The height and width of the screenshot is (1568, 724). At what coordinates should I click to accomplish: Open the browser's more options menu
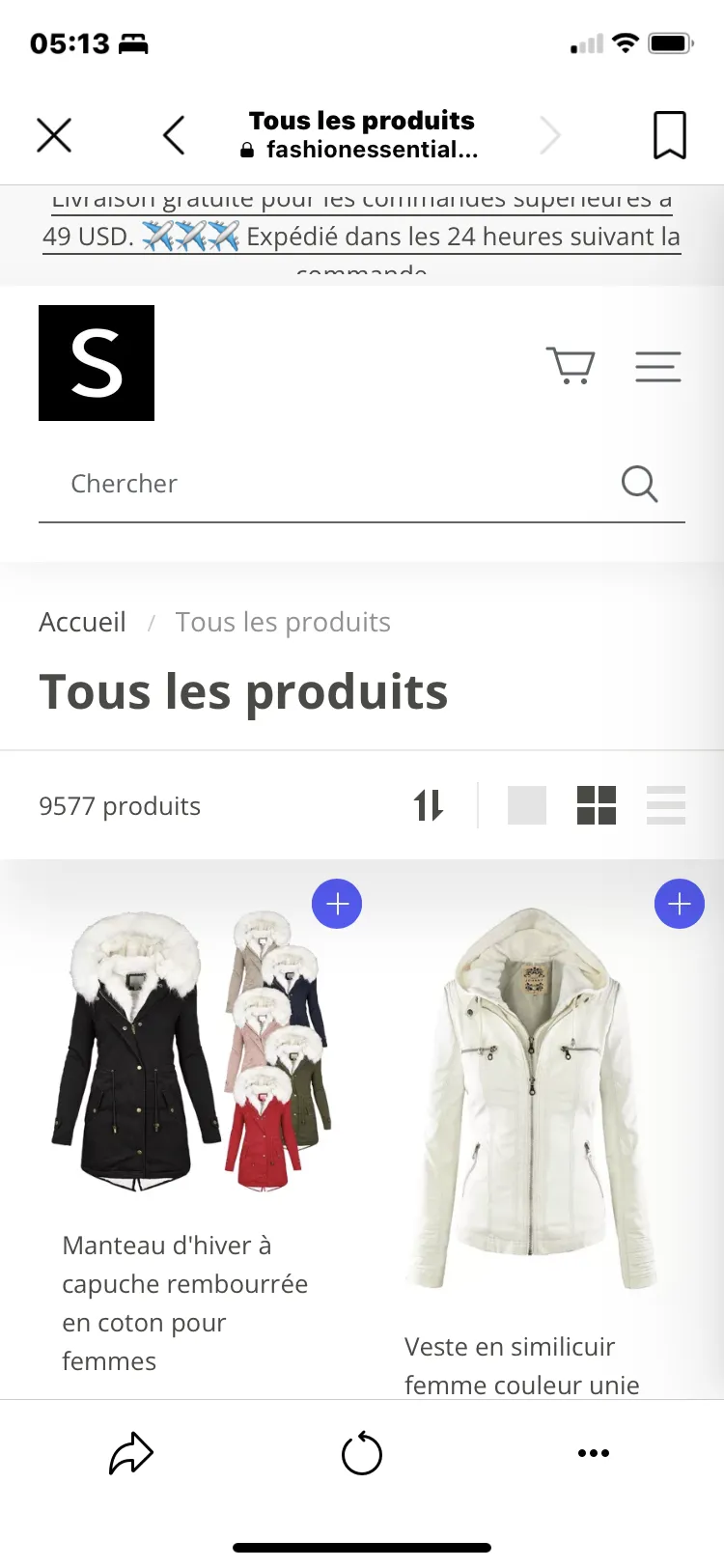click(593, 1453)
